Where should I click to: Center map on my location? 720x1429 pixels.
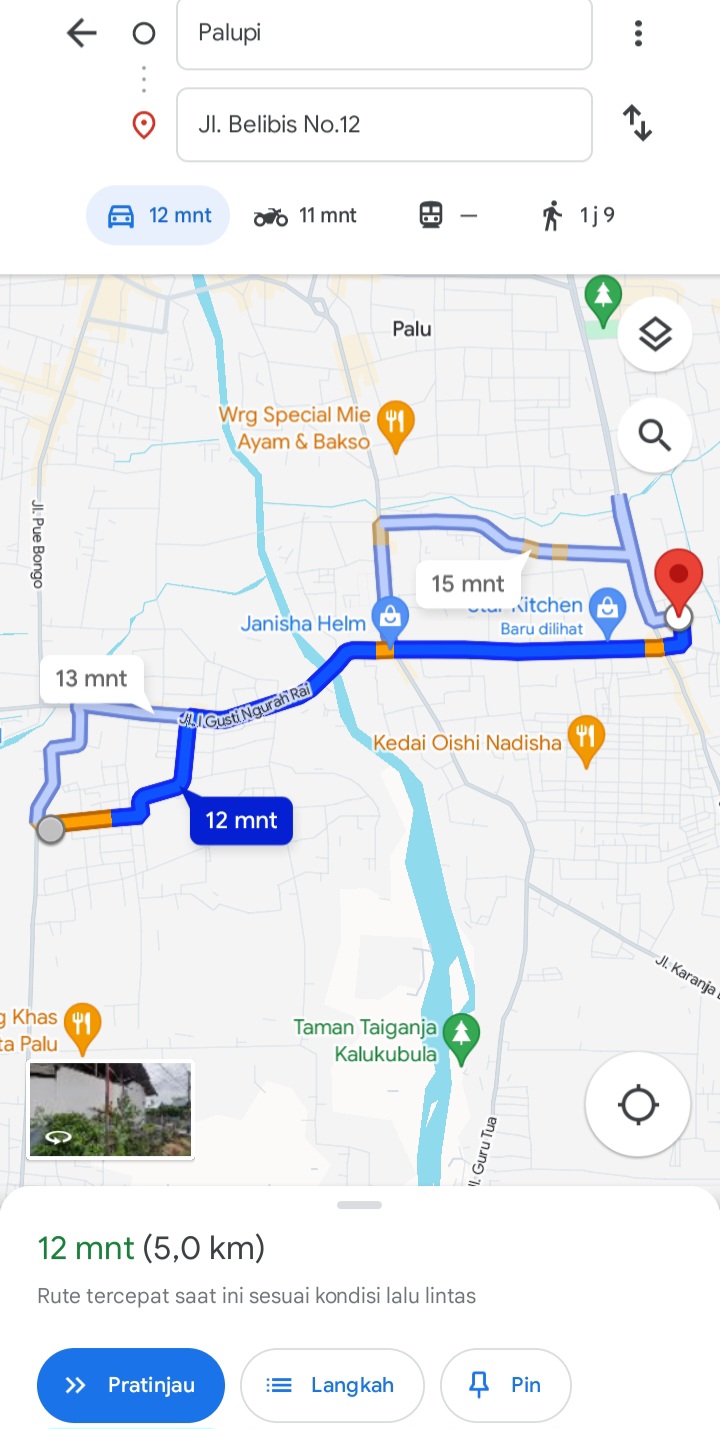pyautogui.click(x=638, y=1105)
